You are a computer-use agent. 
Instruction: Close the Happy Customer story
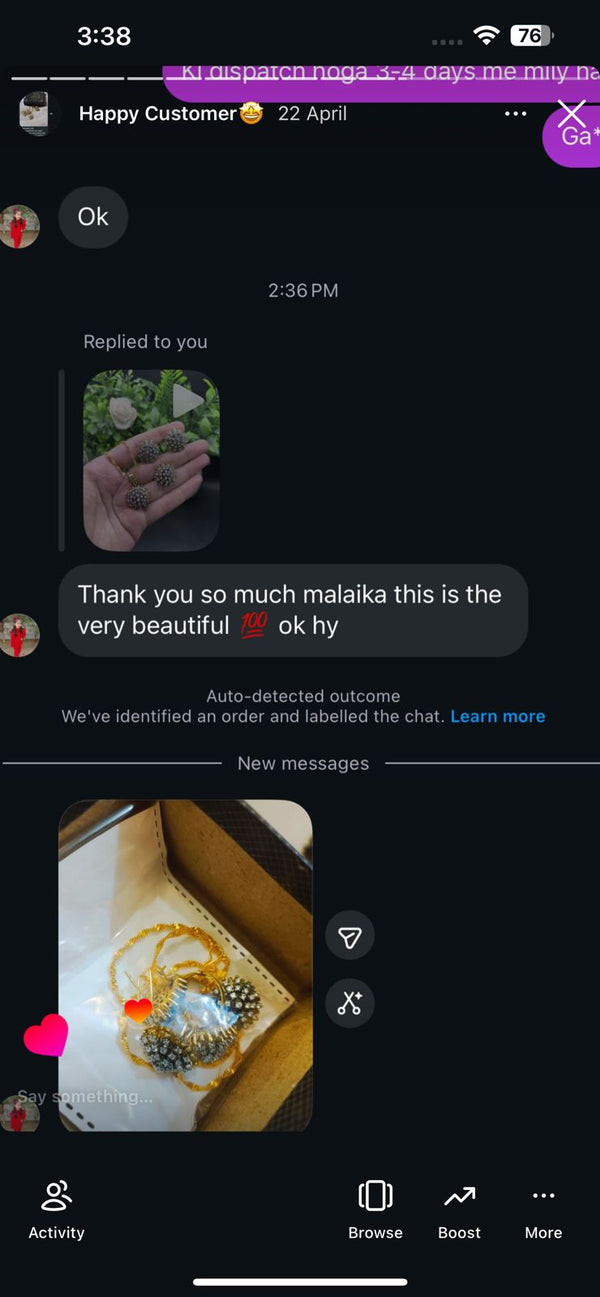pos(572,113)
